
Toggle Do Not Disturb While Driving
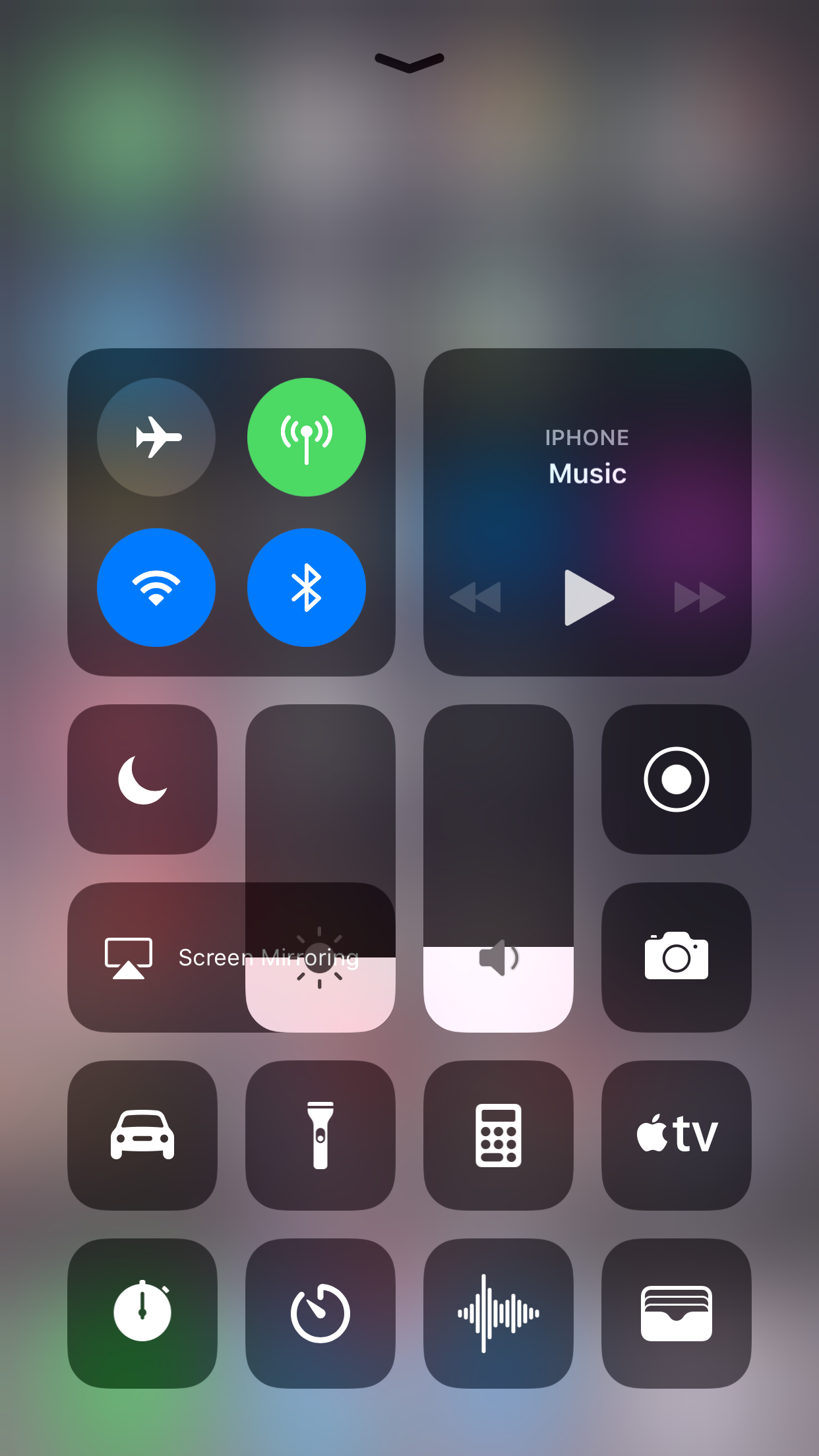[142, 1136]
